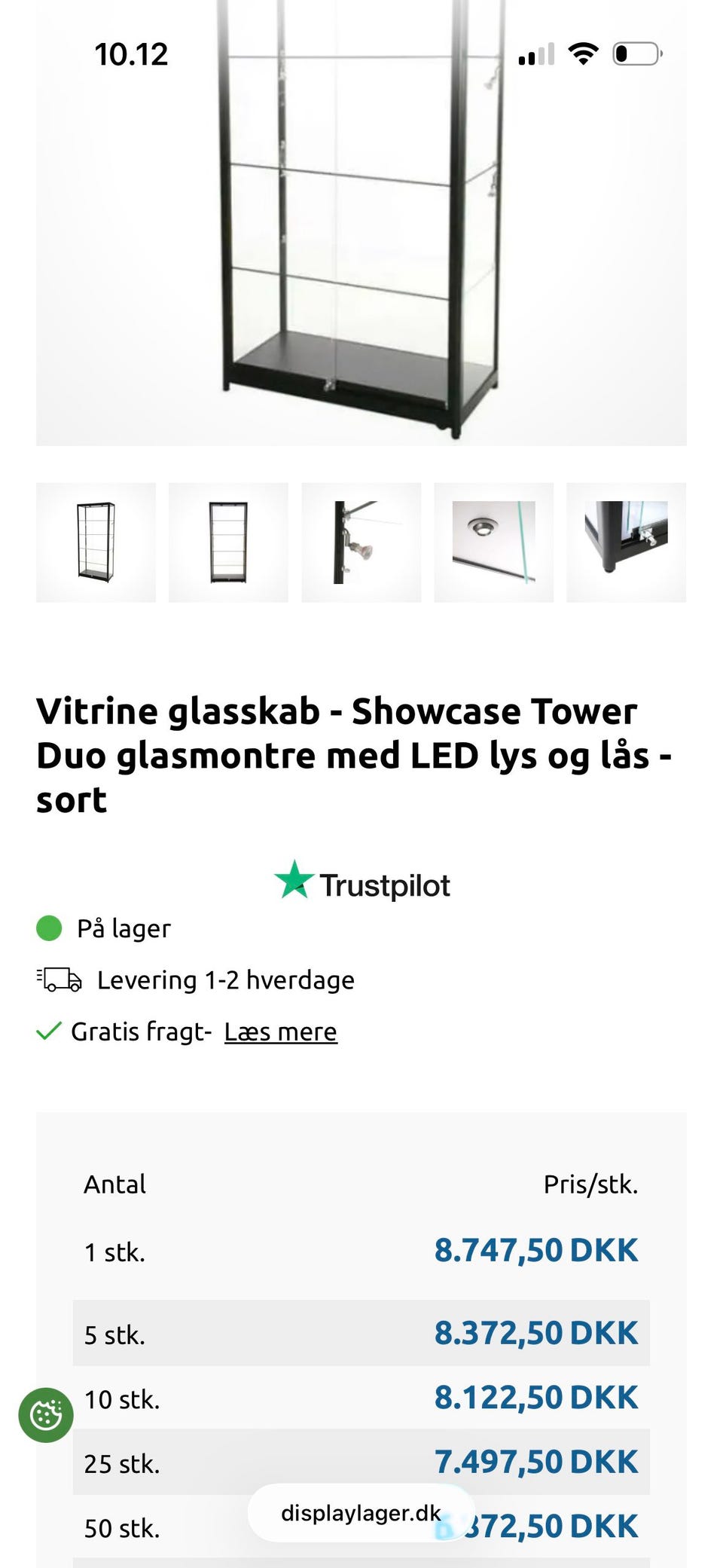Viewport: 723px width, 1568px height.
Task: Select the cabinet base corner thumbnail
Action: coord(628,541)
